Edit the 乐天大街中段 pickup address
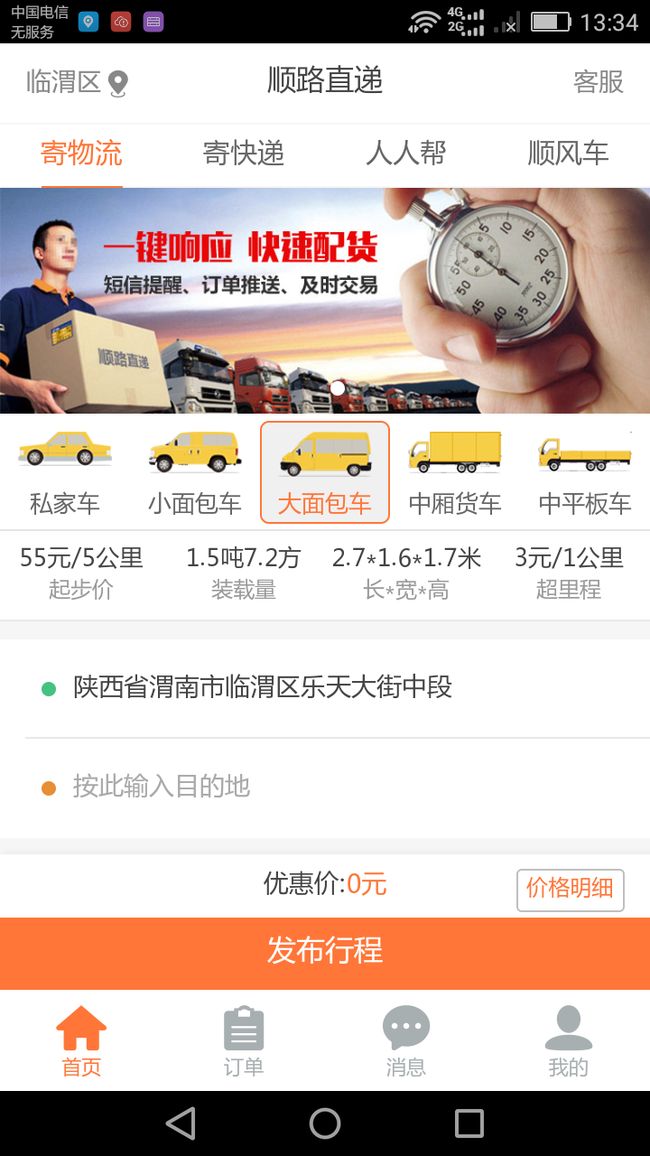The height and width of the screenshot is (1156, 650). pyautogui.click(x=325, y=688)
